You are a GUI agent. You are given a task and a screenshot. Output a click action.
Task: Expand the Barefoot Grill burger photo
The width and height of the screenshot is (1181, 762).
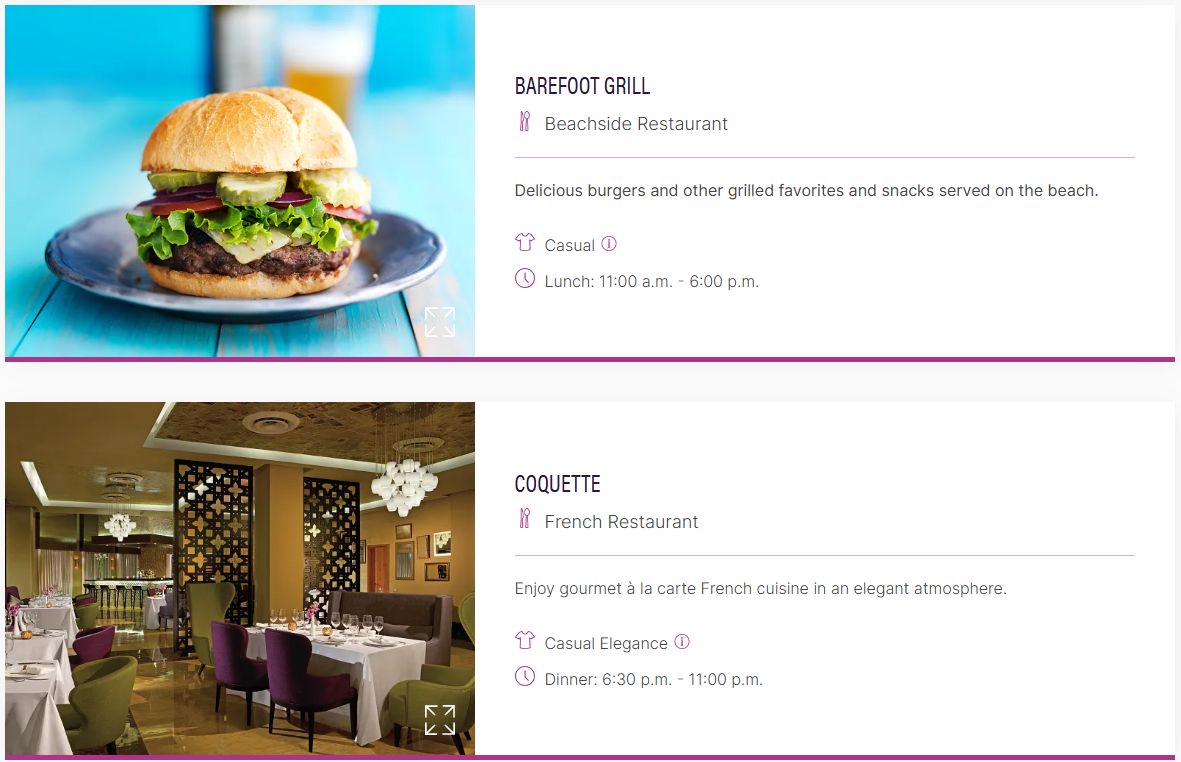[440, 322]
